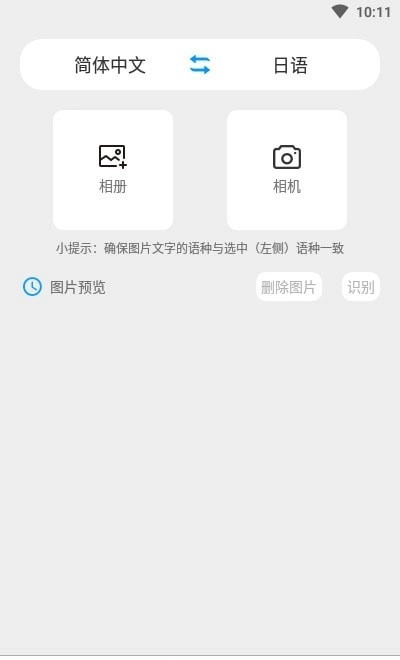Tap 识别 to recognize text
The image size is (400, 660).
(x=360, y=287)
